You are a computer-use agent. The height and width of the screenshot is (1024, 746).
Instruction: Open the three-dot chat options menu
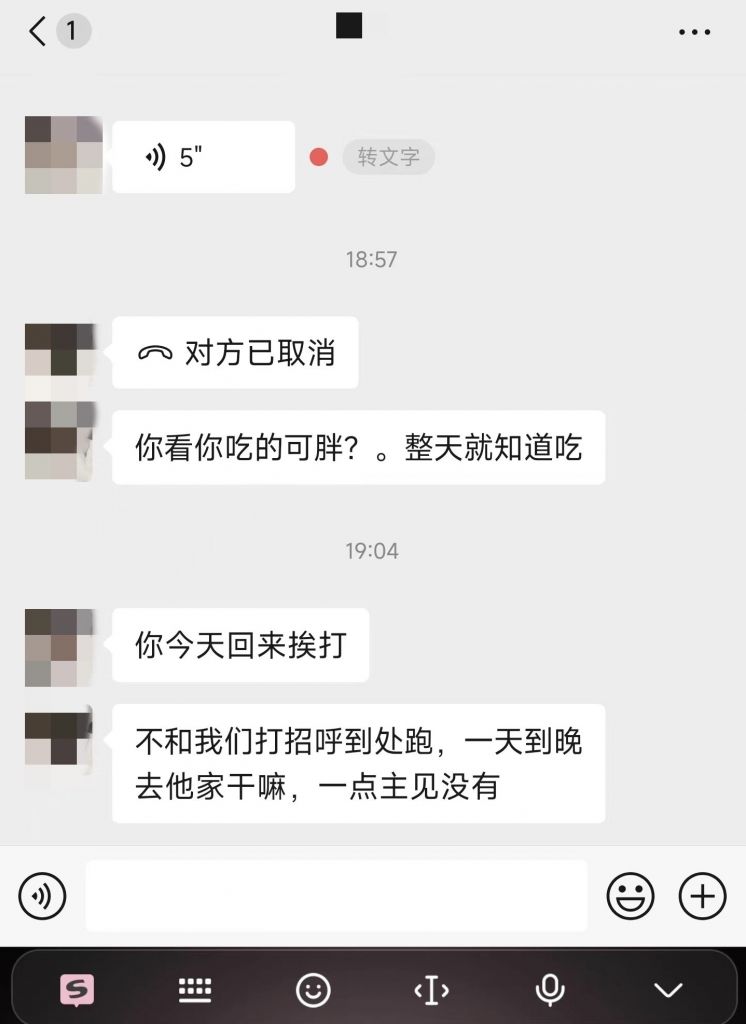pyautogui.click(x=694, y=33)
